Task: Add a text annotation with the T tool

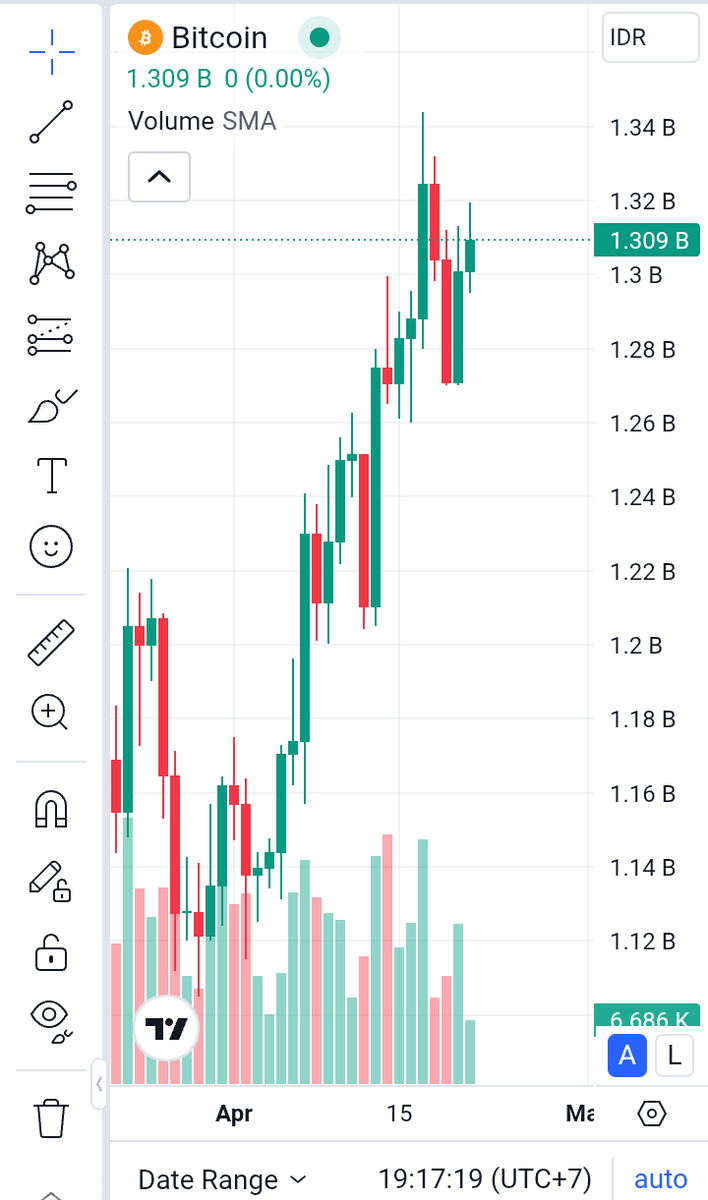Action: coord(51,476)
